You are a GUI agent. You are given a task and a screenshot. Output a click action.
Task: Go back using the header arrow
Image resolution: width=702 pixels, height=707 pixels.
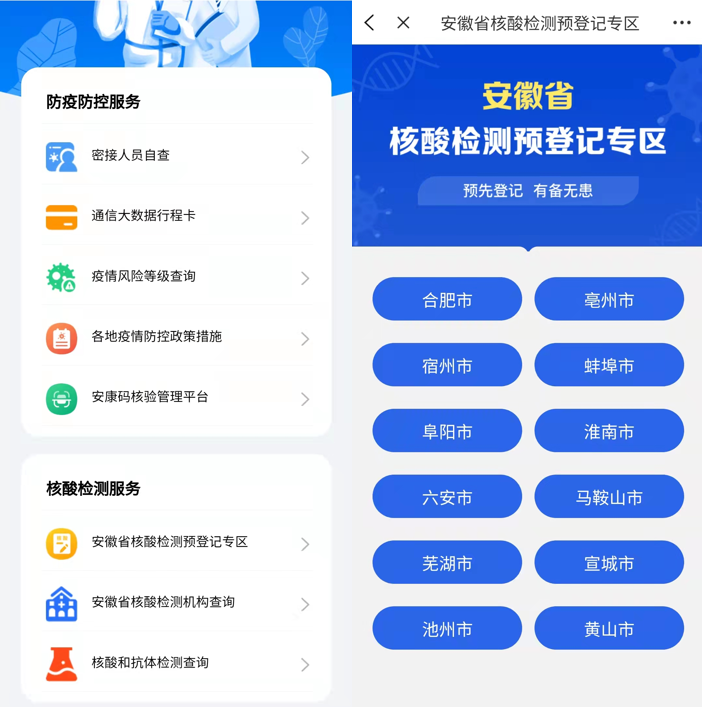pos(369,22)
